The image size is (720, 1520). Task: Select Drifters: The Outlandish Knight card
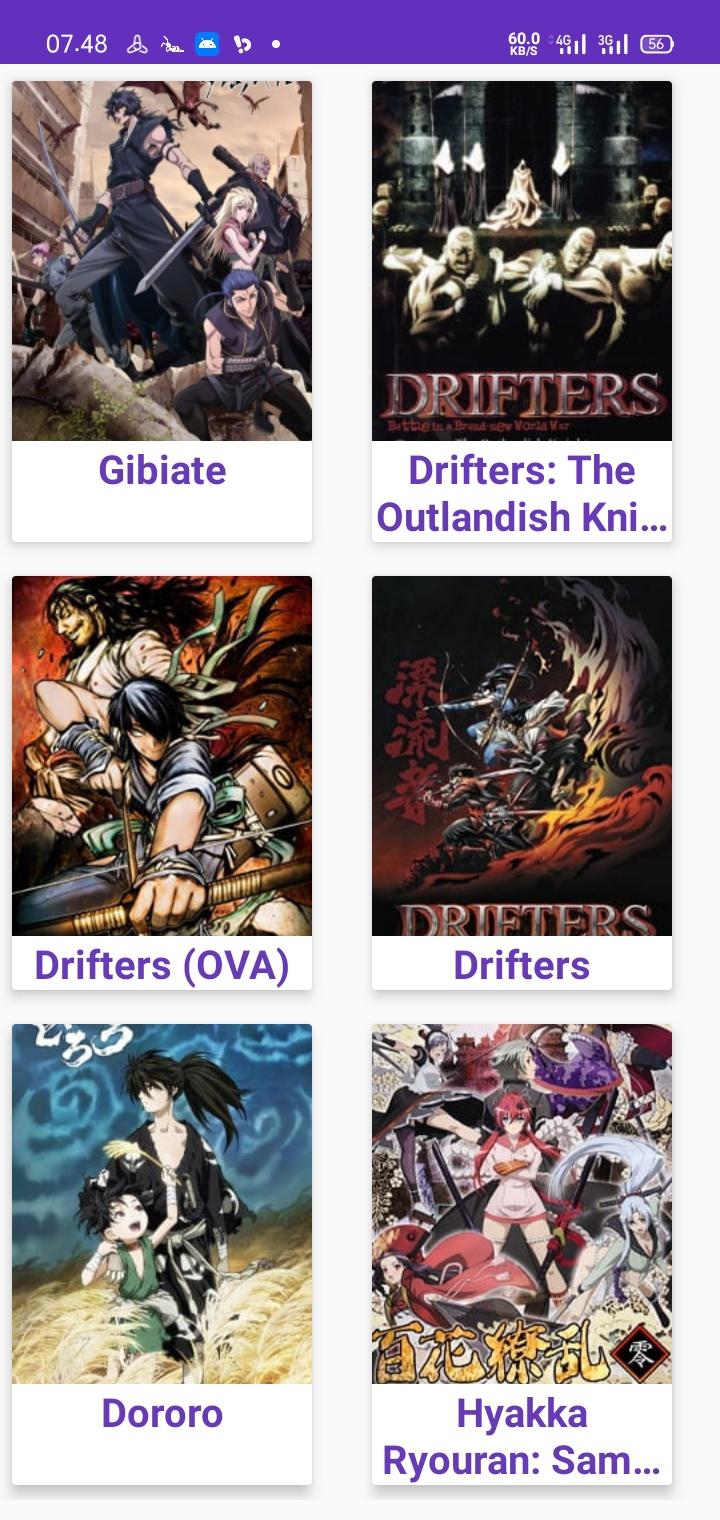pyautogui.click(x=521, y=310)
